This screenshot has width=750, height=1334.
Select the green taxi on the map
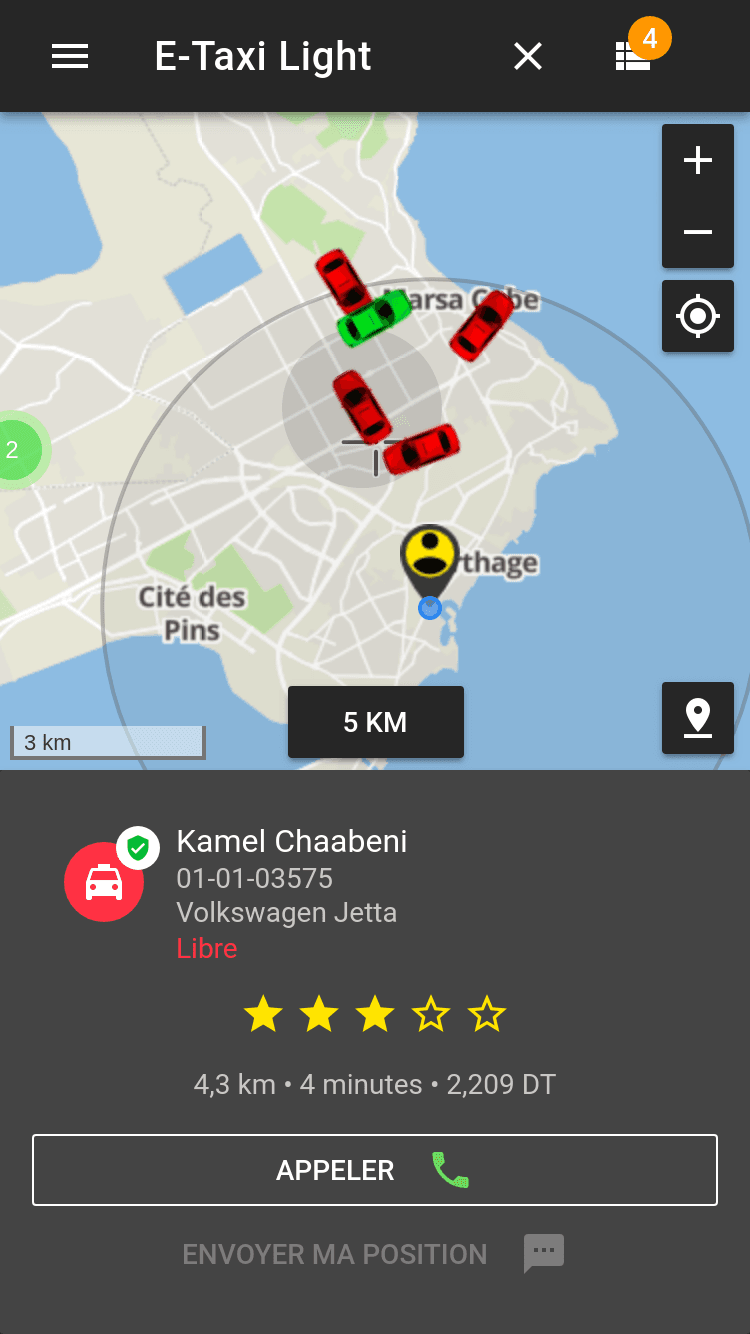(x=373, y=318)
